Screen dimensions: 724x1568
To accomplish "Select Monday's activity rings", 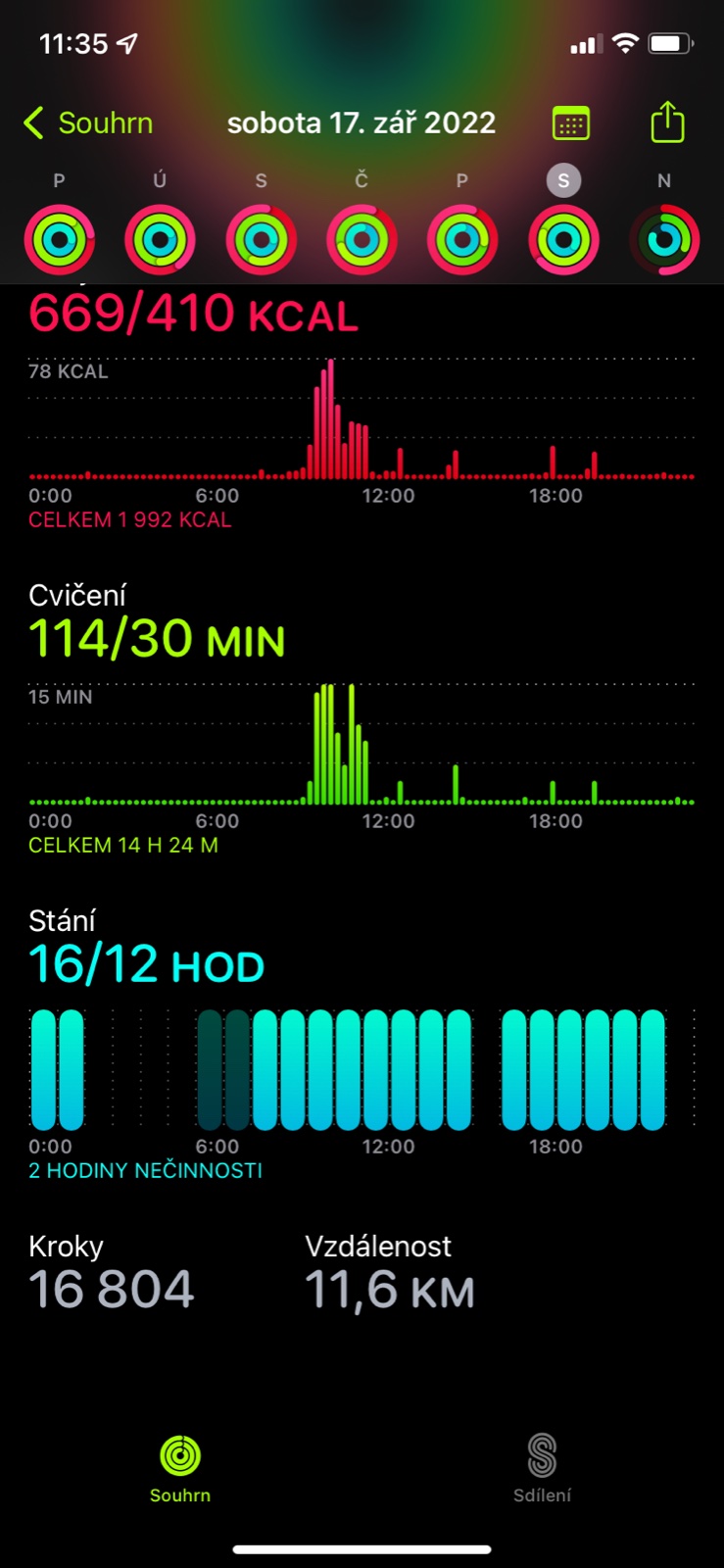I will pyautogui.click(x=60, y=239).
